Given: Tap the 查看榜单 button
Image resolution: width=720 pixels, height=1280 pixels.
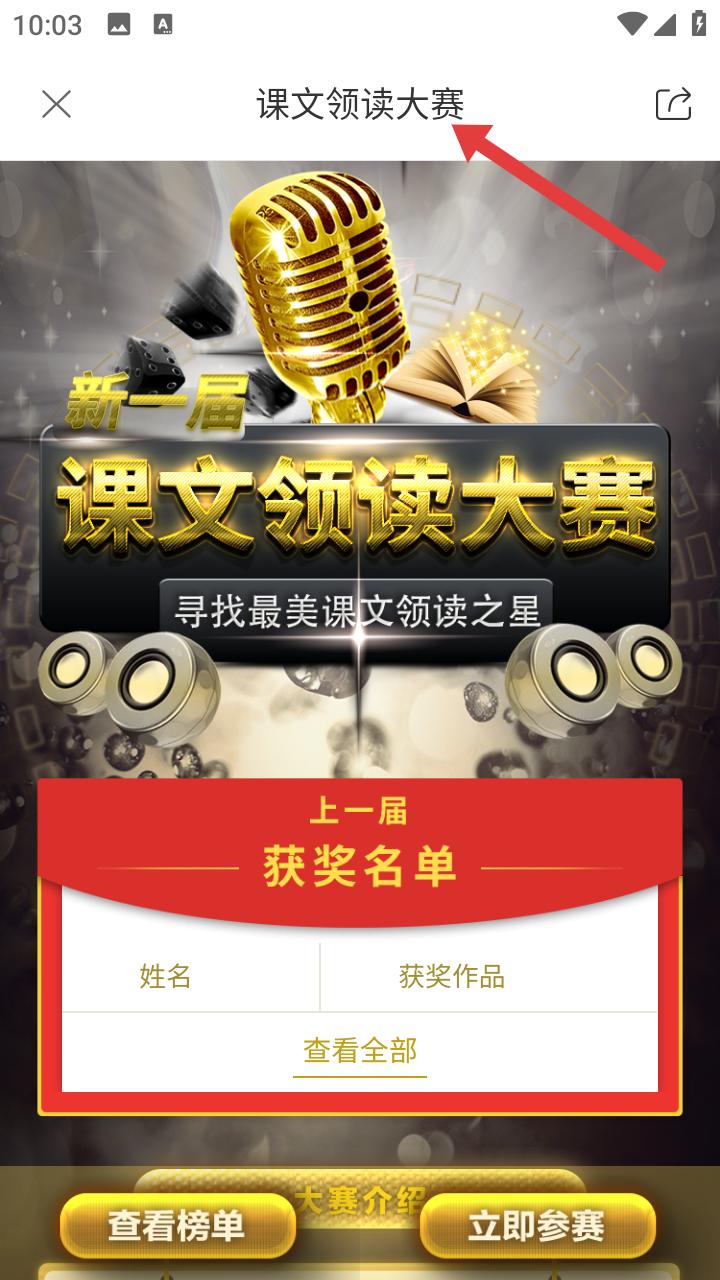Looking at the screenshot, I should (x=177, y=1226).
